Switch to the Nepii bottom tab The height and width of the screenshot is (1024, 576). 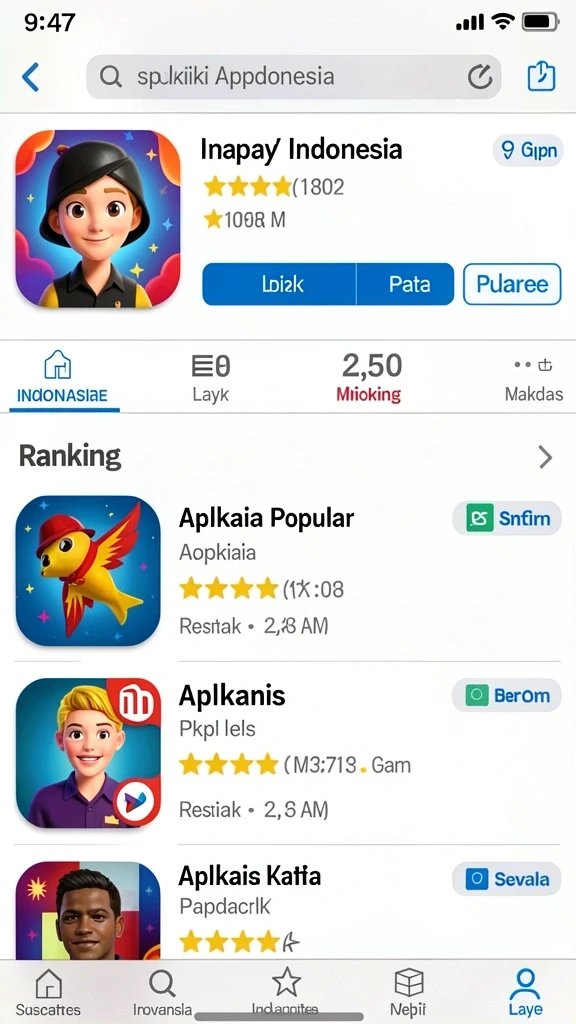(409, 993)
